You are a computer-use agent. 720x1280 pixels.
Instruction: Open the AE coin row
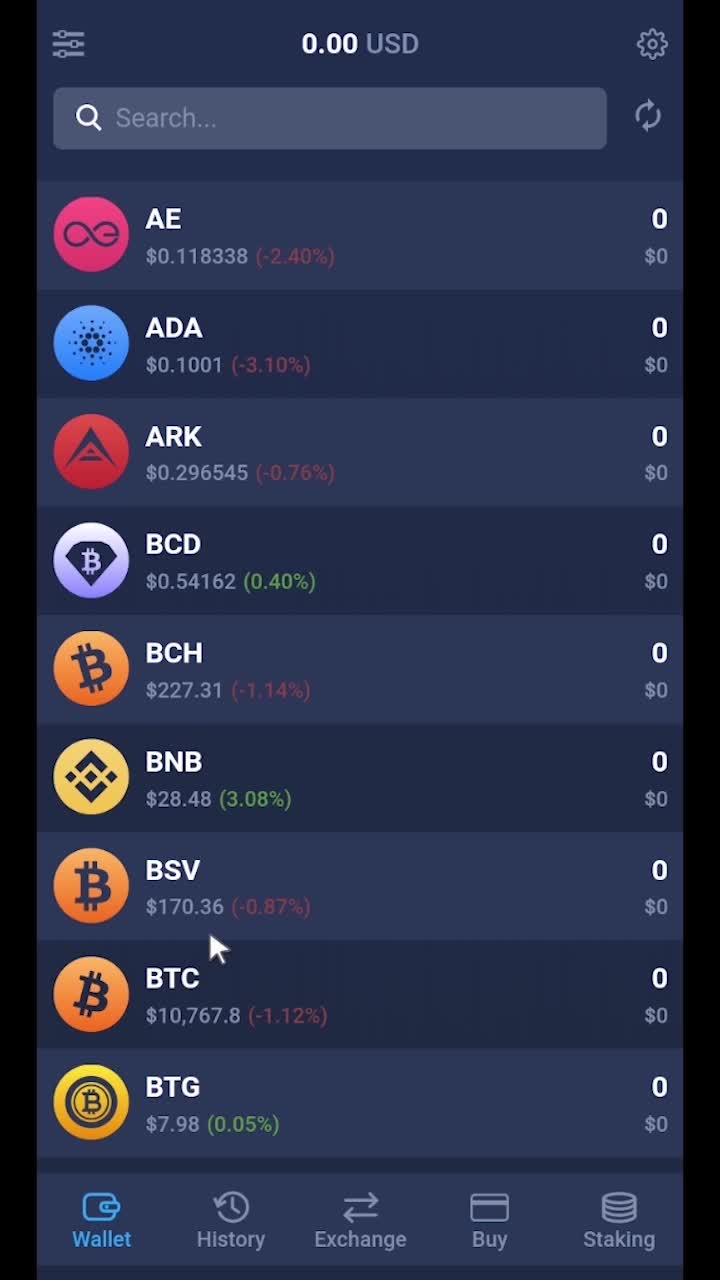360,236
